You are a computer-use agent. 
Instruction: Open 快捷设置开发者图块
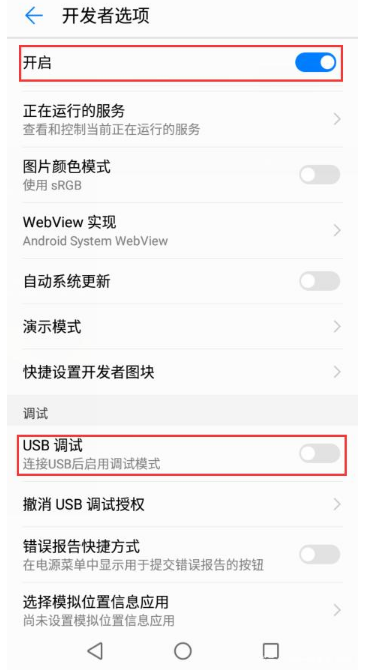tap(183, 372)
